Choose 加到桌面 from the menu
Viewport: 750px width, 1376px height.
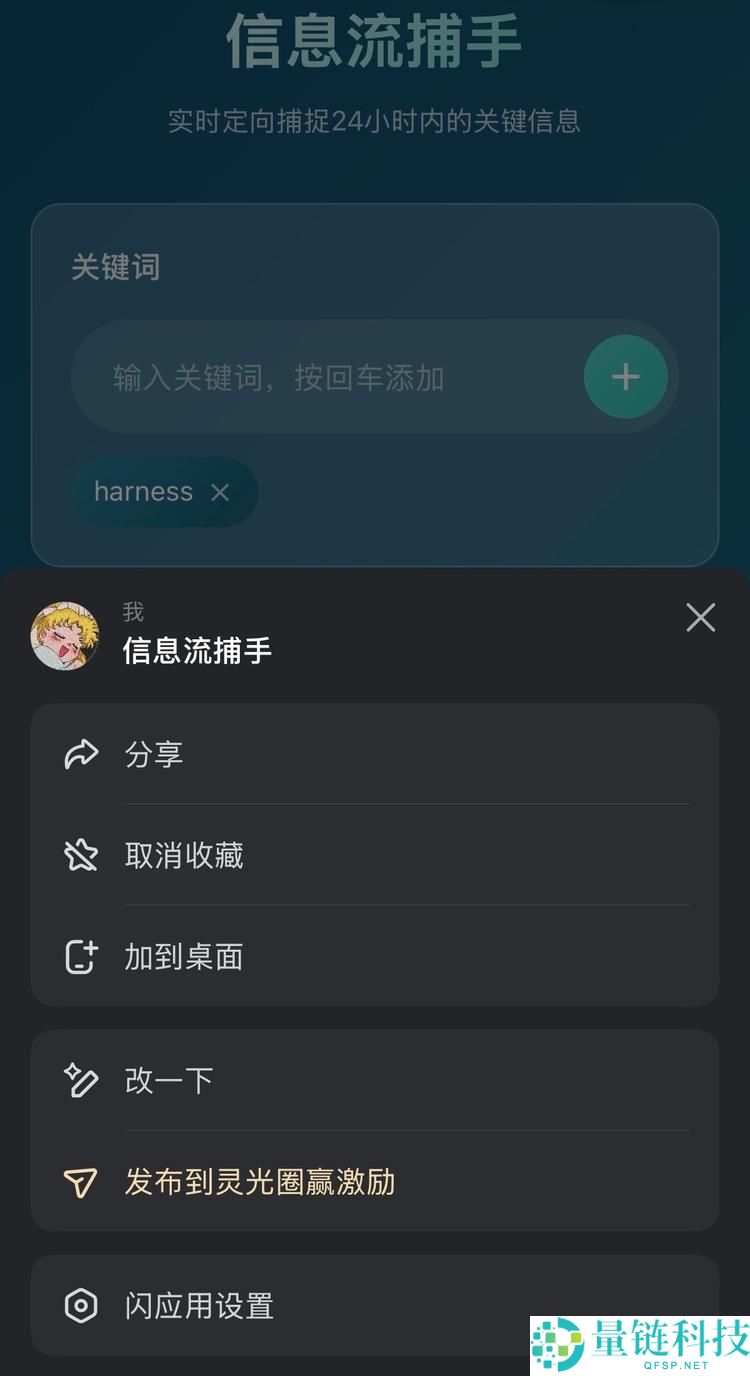point(184,957)
